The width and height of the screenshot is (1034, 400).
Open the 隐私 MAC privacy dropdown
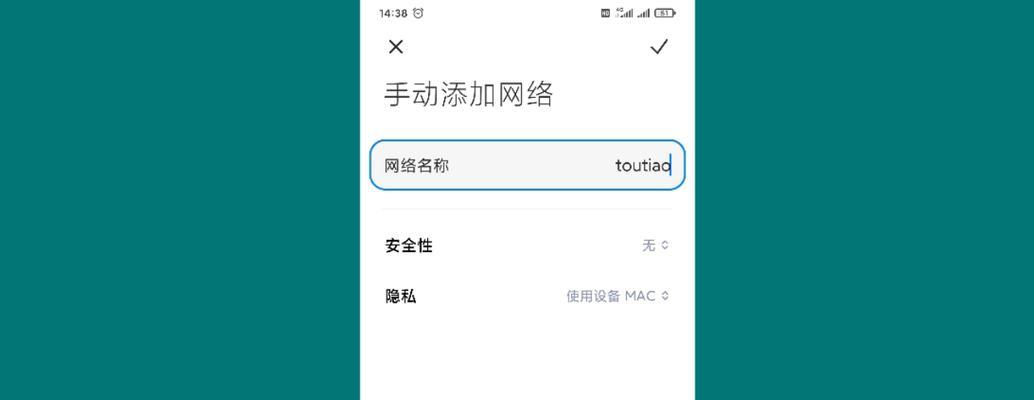coord(617,296)
